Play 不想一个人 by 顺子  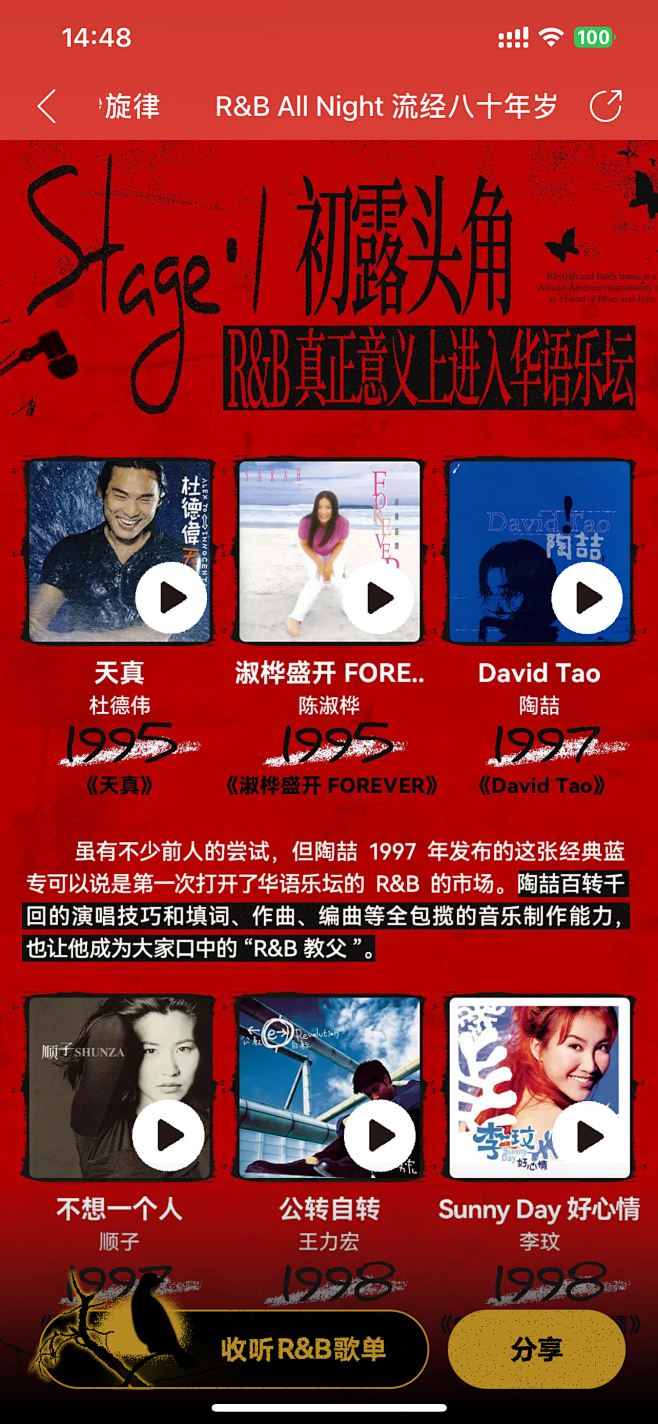169,1135
